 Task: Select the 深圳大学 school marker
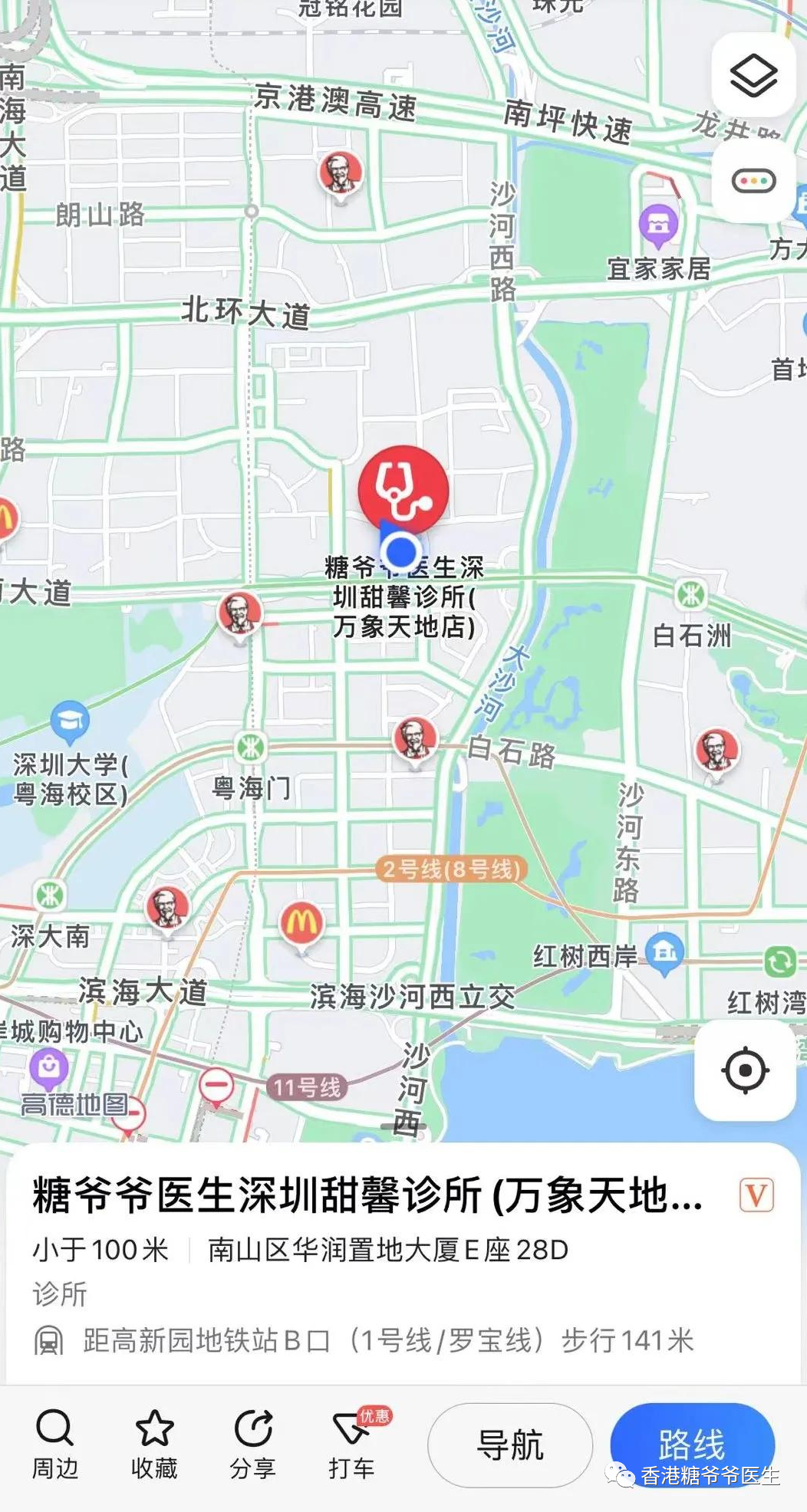[70, 719]
